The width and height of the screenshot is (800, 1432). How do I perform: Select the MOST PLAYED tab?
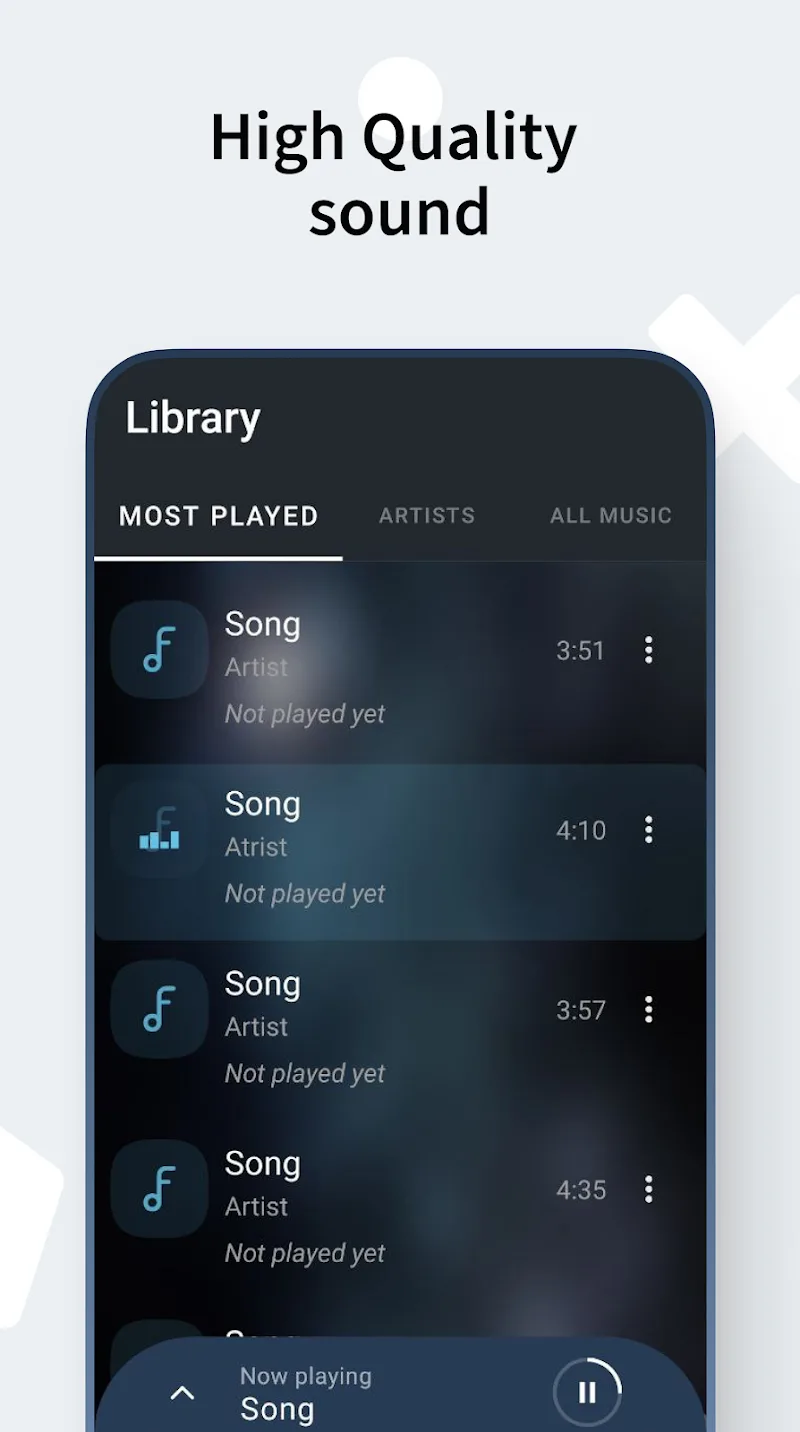point(217,516)
